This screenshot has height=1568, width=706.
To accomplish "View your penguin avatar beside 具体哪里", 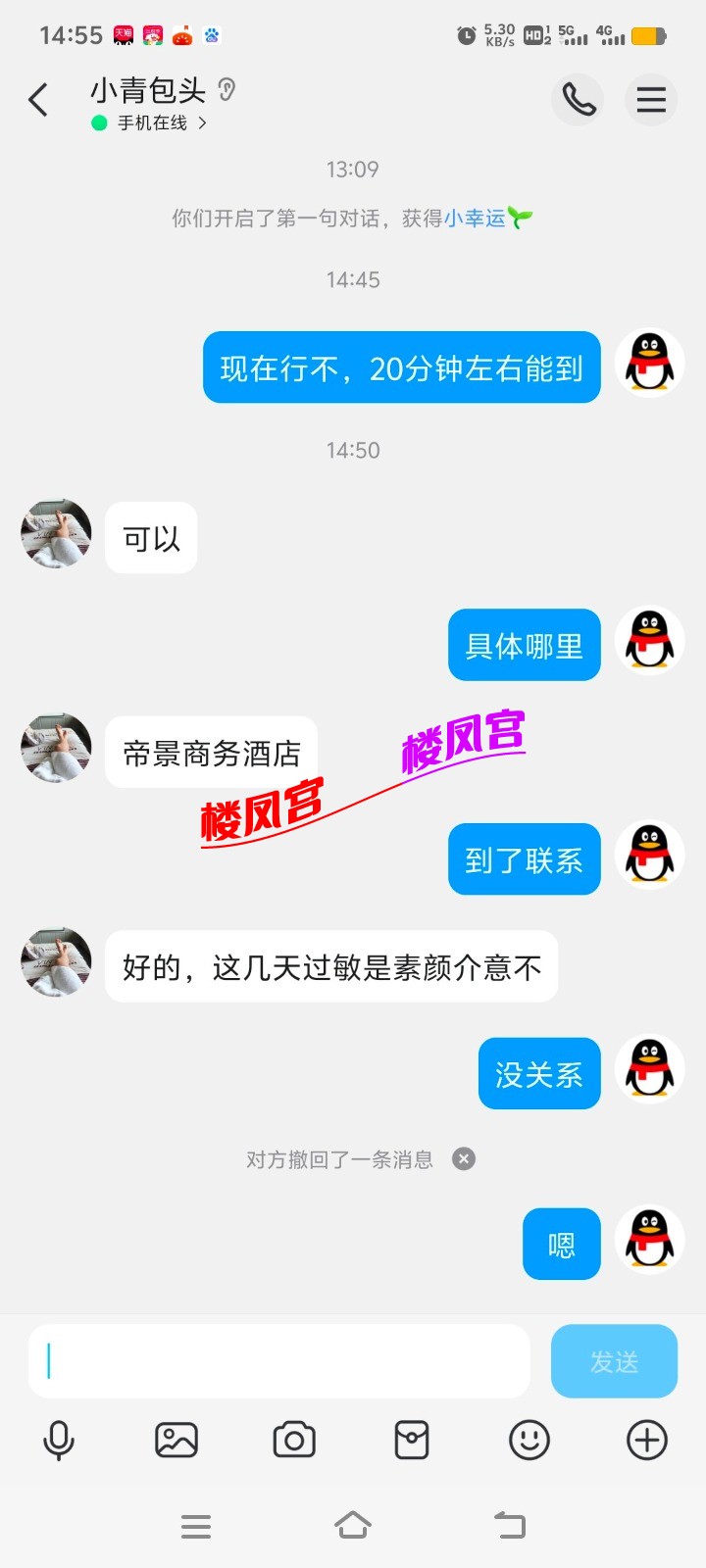I will 649,641.
